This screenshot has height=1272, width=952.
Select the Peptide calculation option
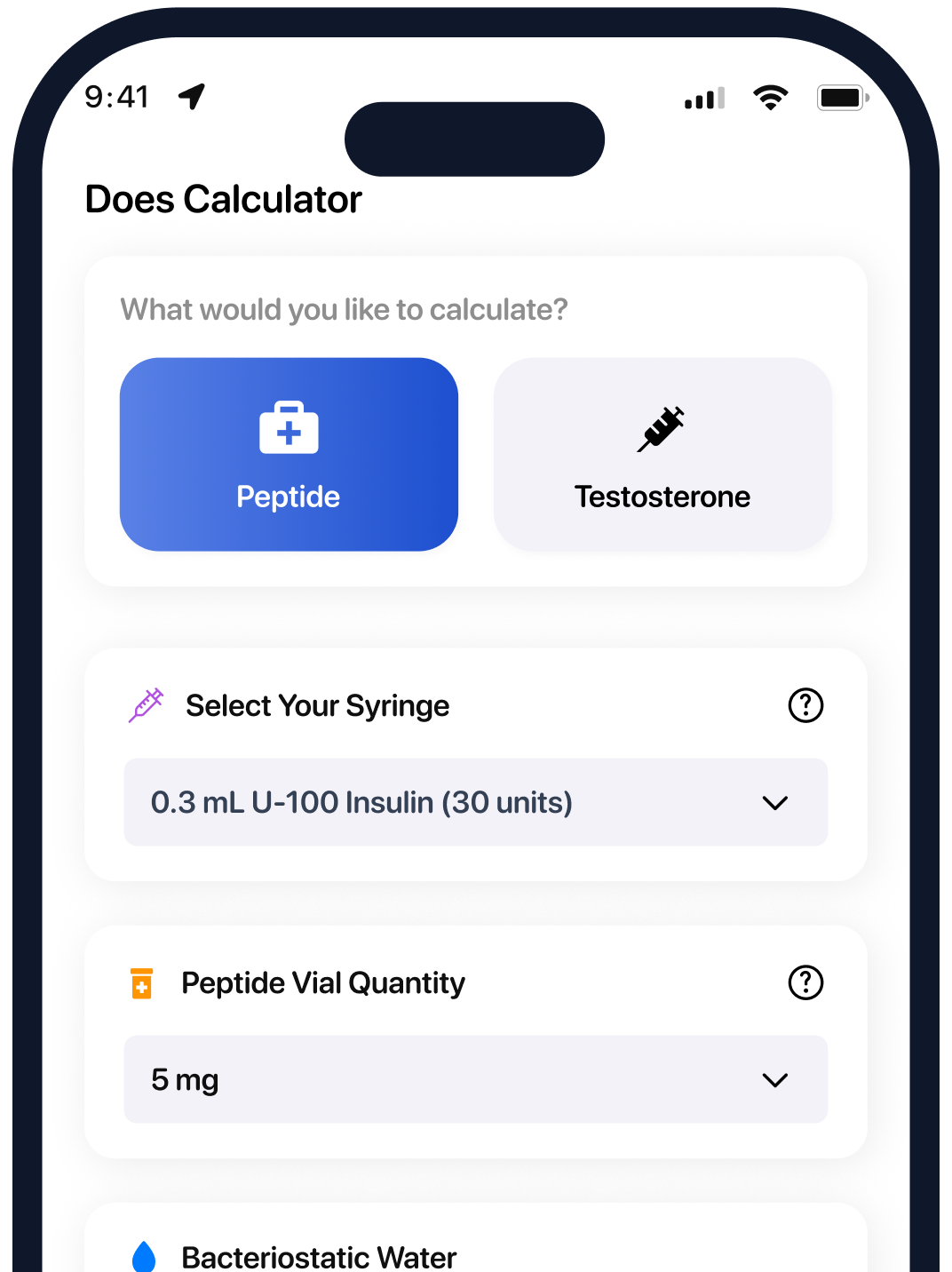point(289,454)
